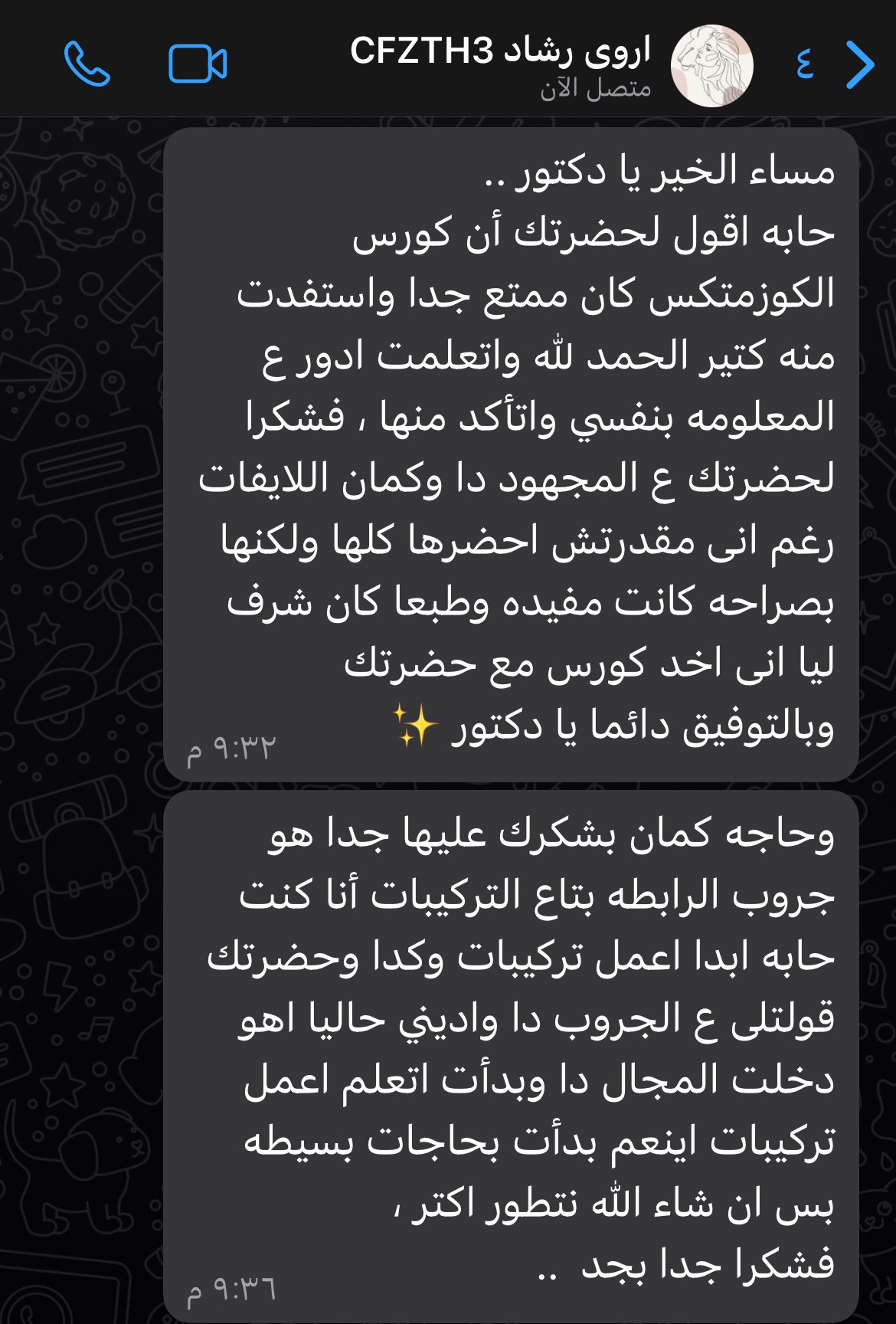Start a video call with اروى رشاد

click(198, 64)
